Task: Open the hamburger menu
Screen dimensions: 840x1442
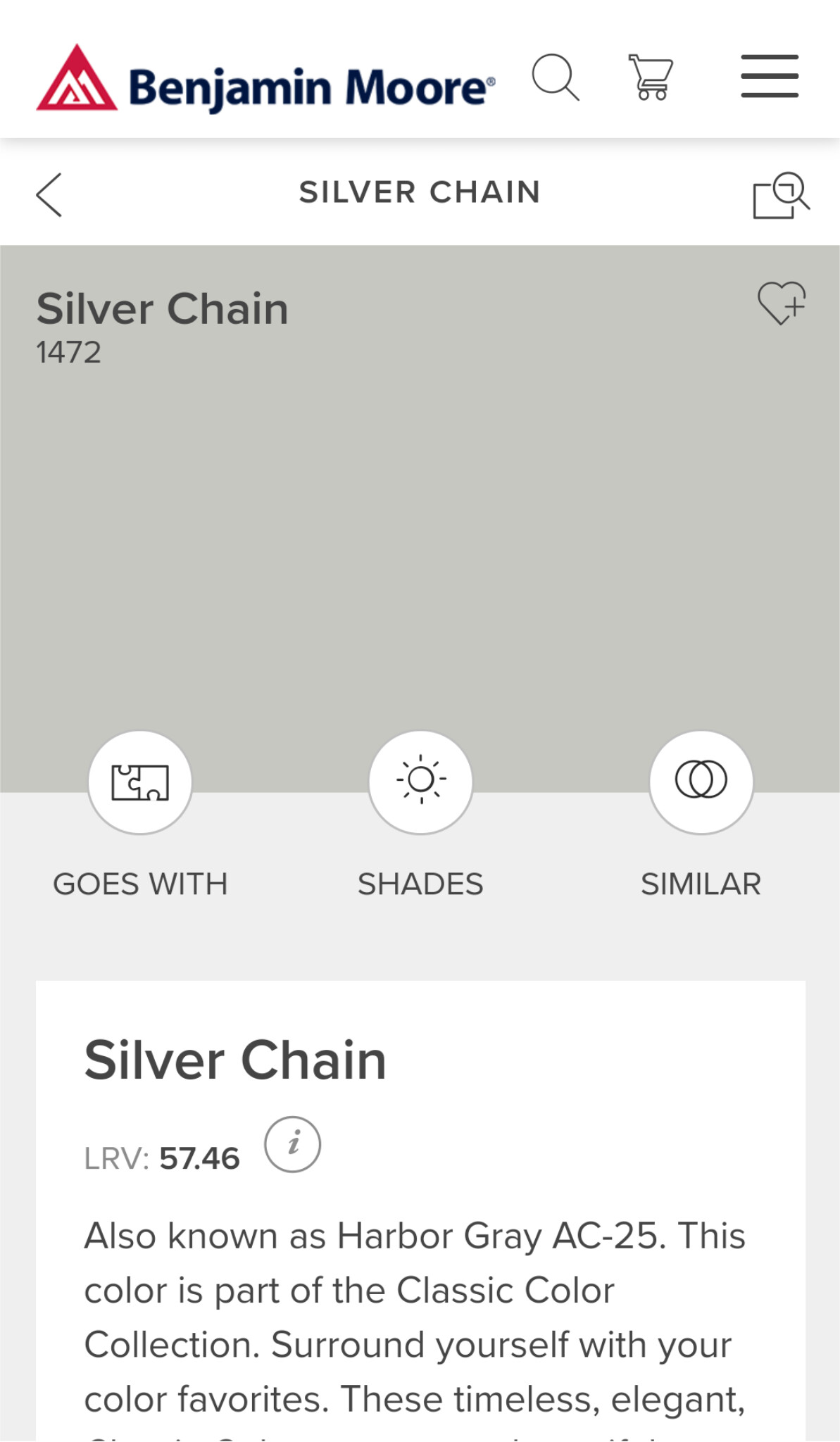Action: (769, 76)
